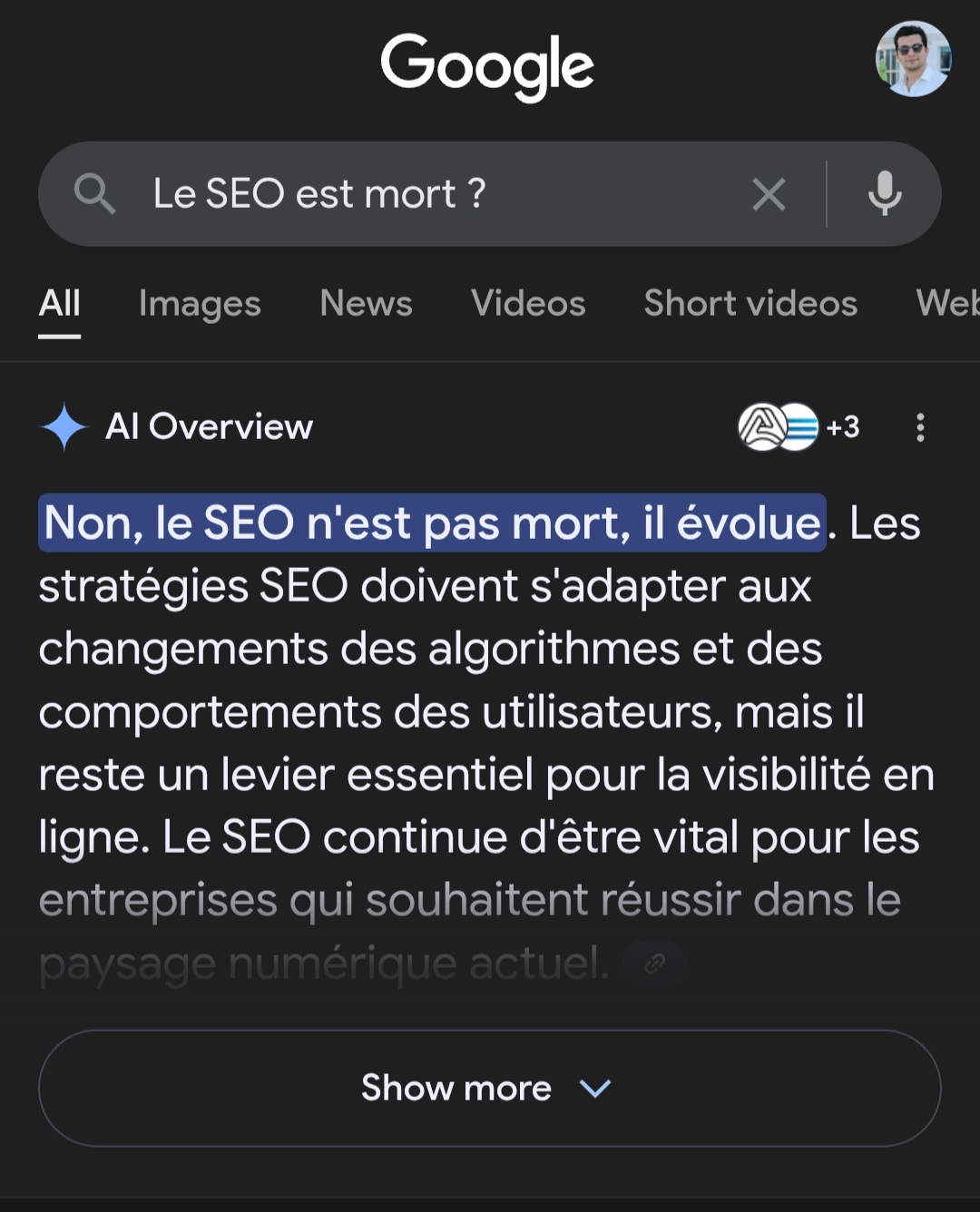This screenshot has width=980, height=1212.
Task: Click the Google logo
Action: click(489, 64)
